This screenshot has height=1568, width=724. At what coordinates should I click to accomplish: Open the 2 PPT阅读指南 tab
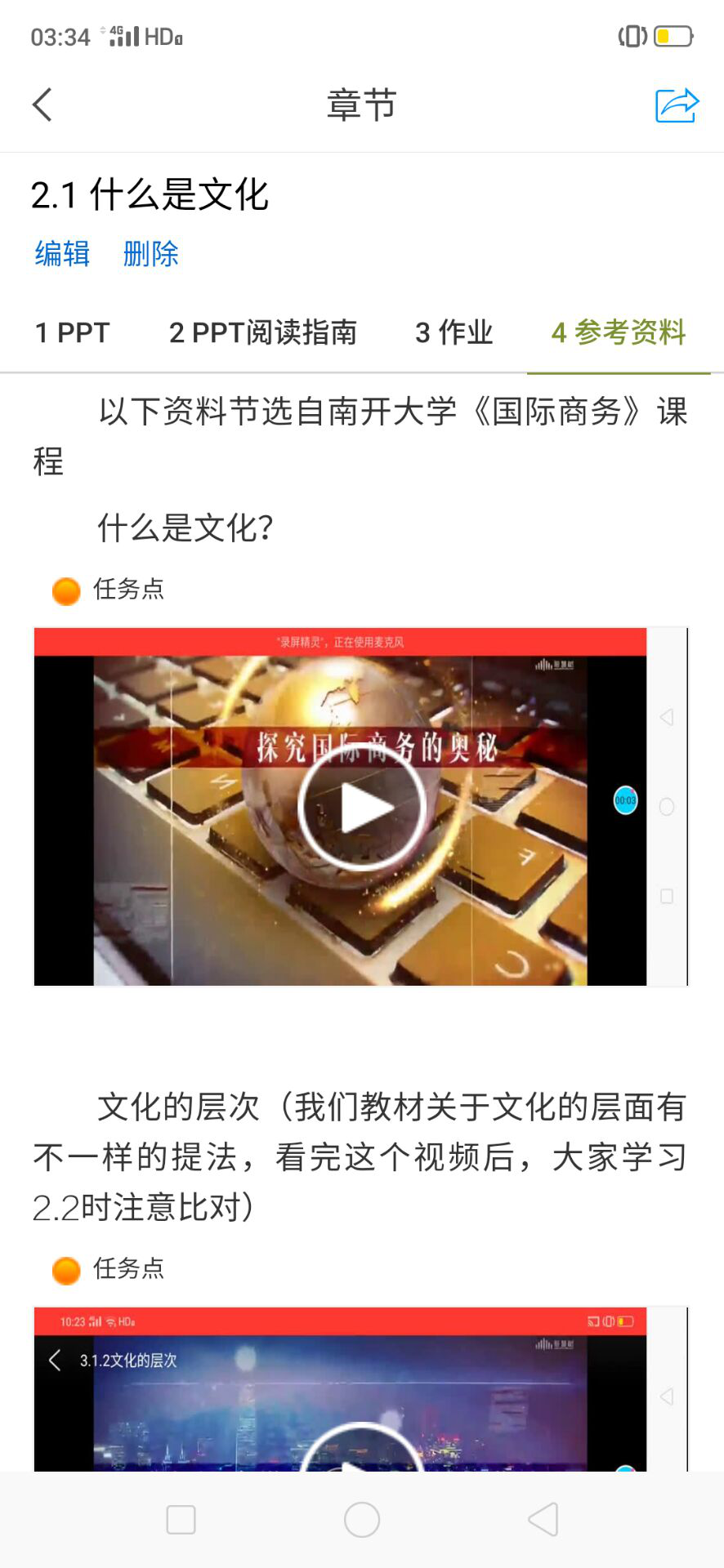coord(262,332)
